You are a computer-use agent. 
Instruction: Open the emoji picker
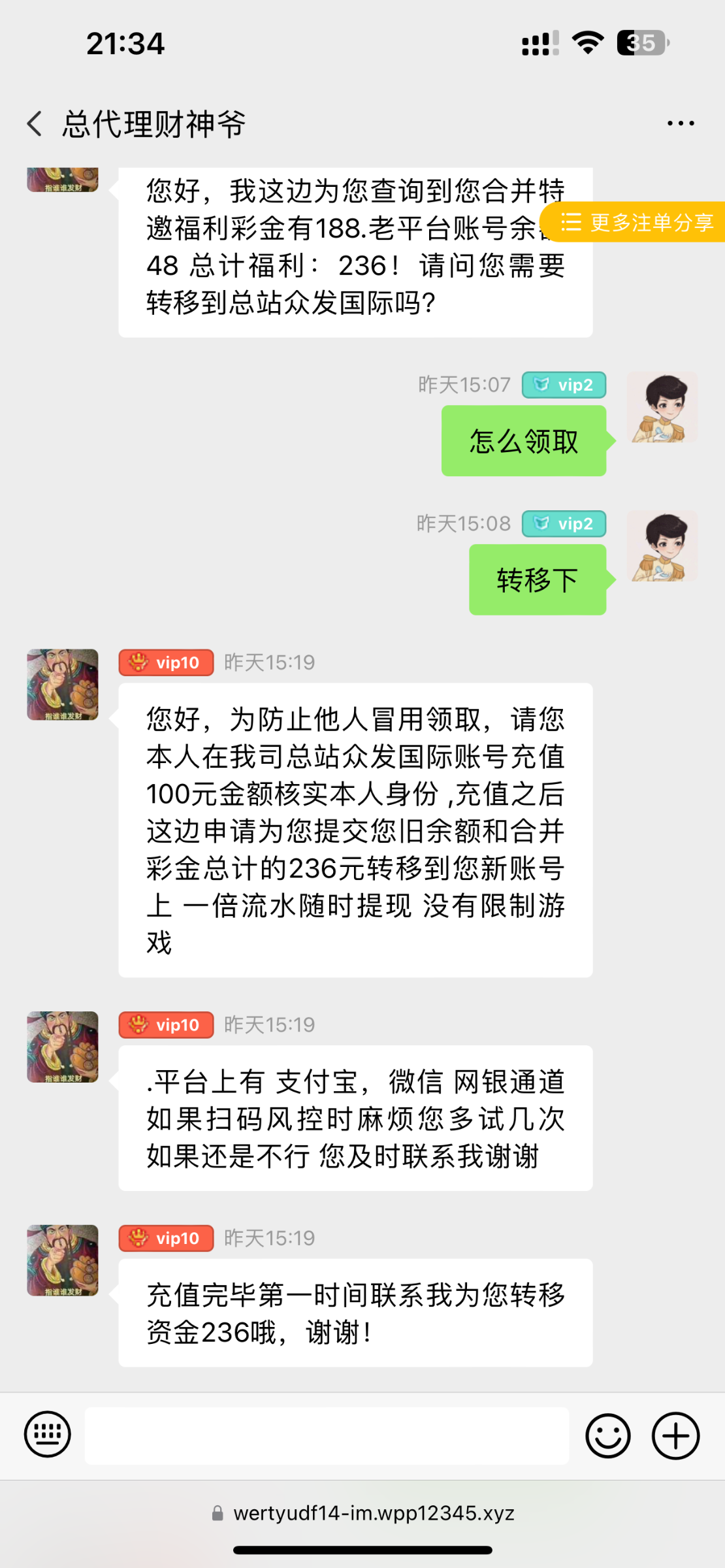tap(607, 1435)
